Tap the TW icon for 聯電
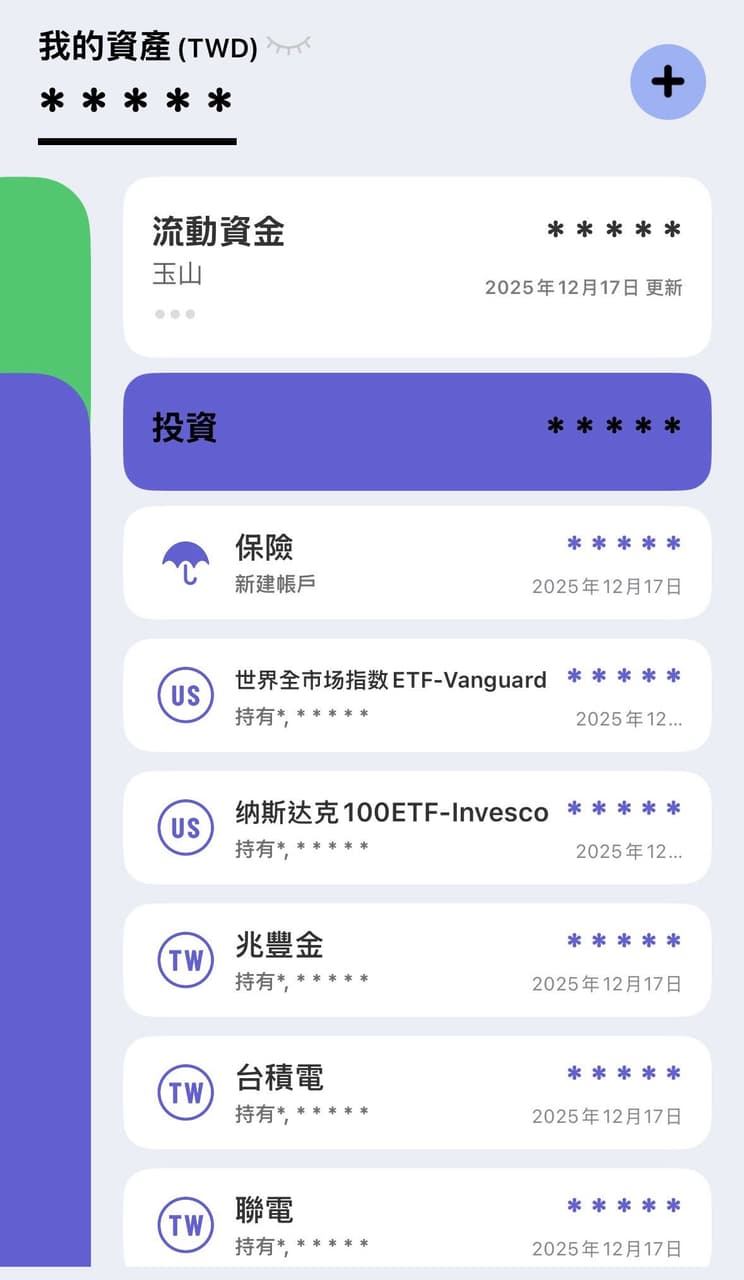Screen dimensions: 744x1280 pyautogui.click(x=185, y=1224)
